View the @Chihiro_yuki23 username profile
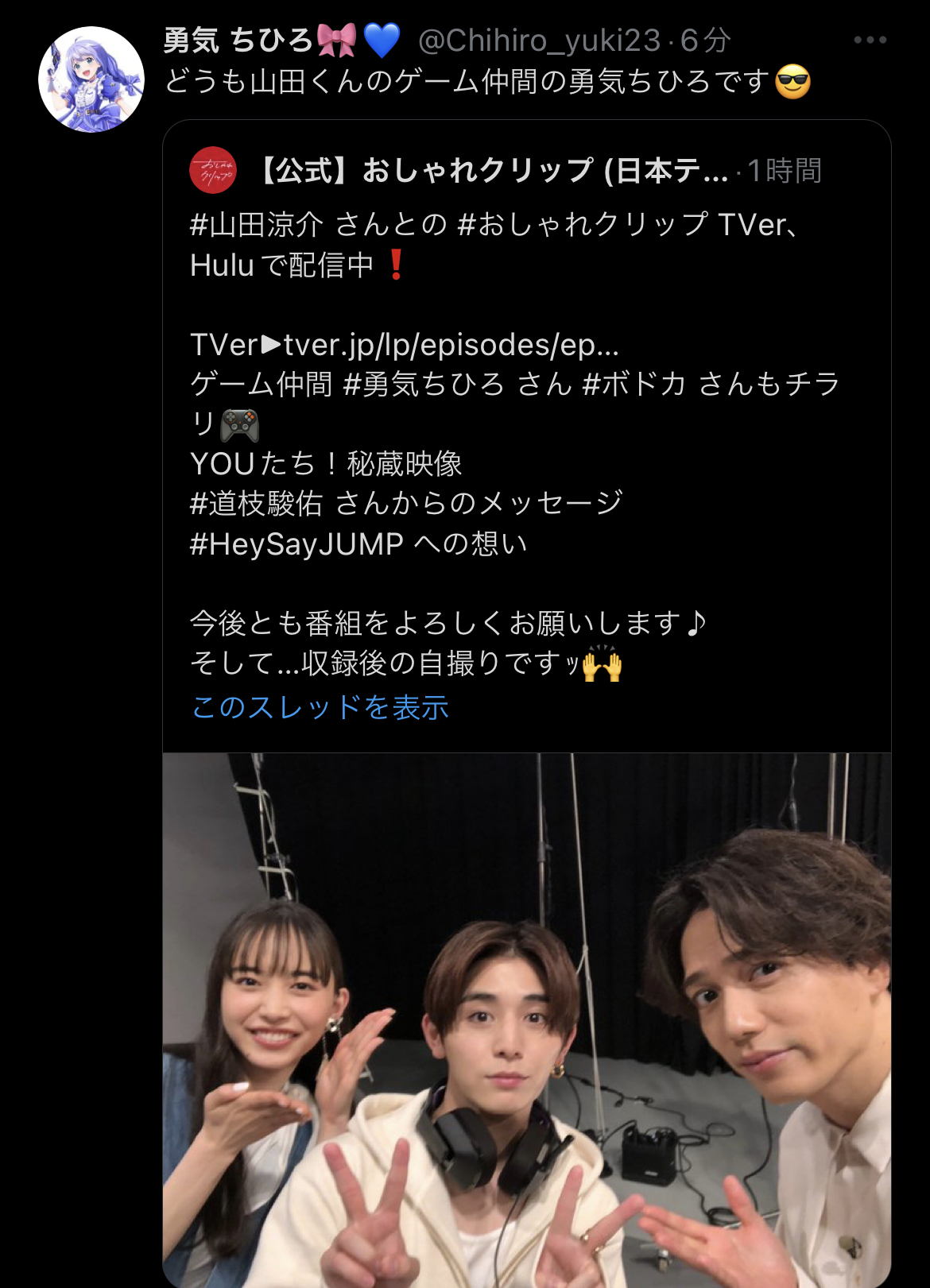 coord(539,41)
